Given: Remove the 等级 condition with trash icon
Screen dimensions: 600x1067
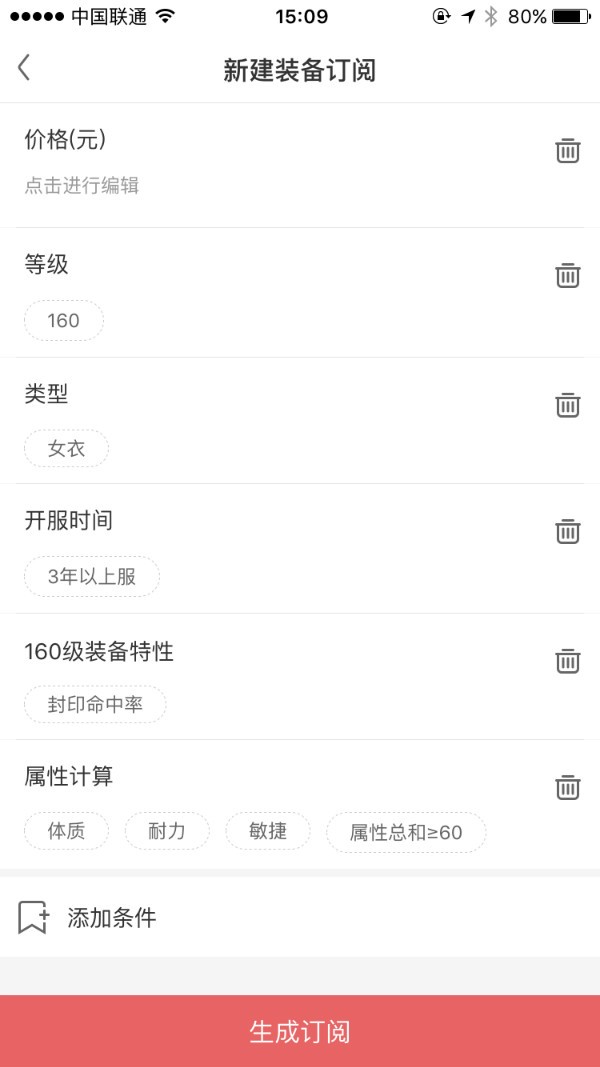Looking at the screenshot, I should [568, 275].
